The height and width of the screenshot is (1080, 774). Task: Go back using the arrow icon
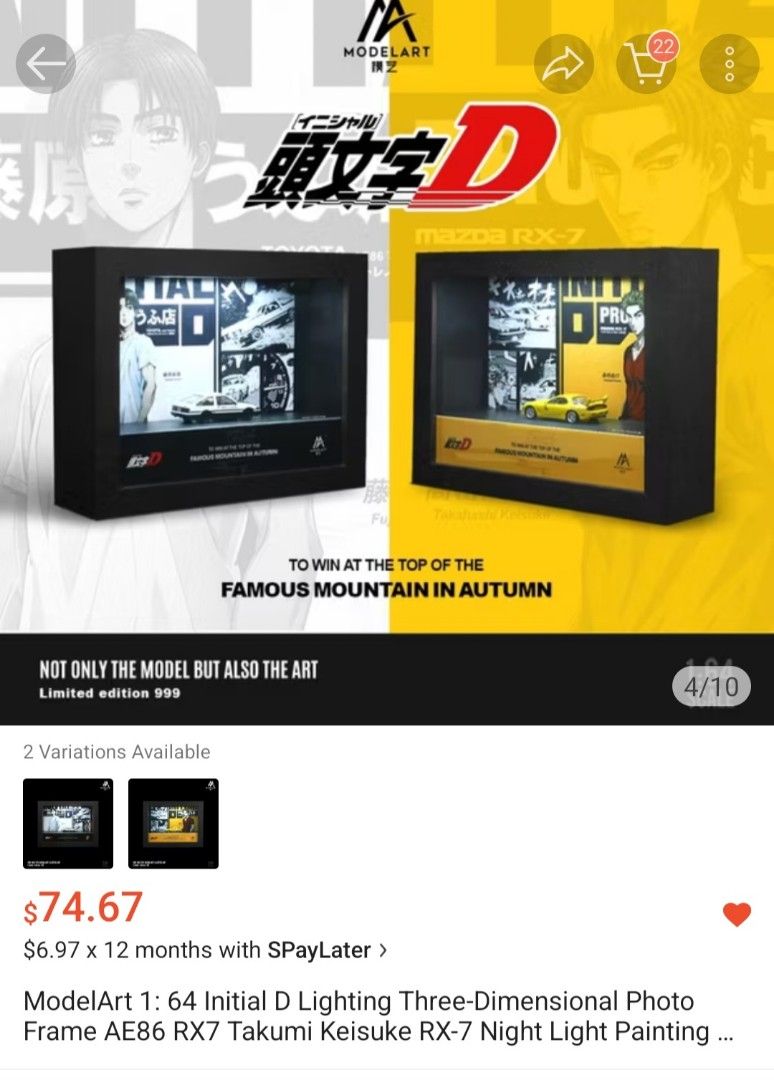coord(46,64)
